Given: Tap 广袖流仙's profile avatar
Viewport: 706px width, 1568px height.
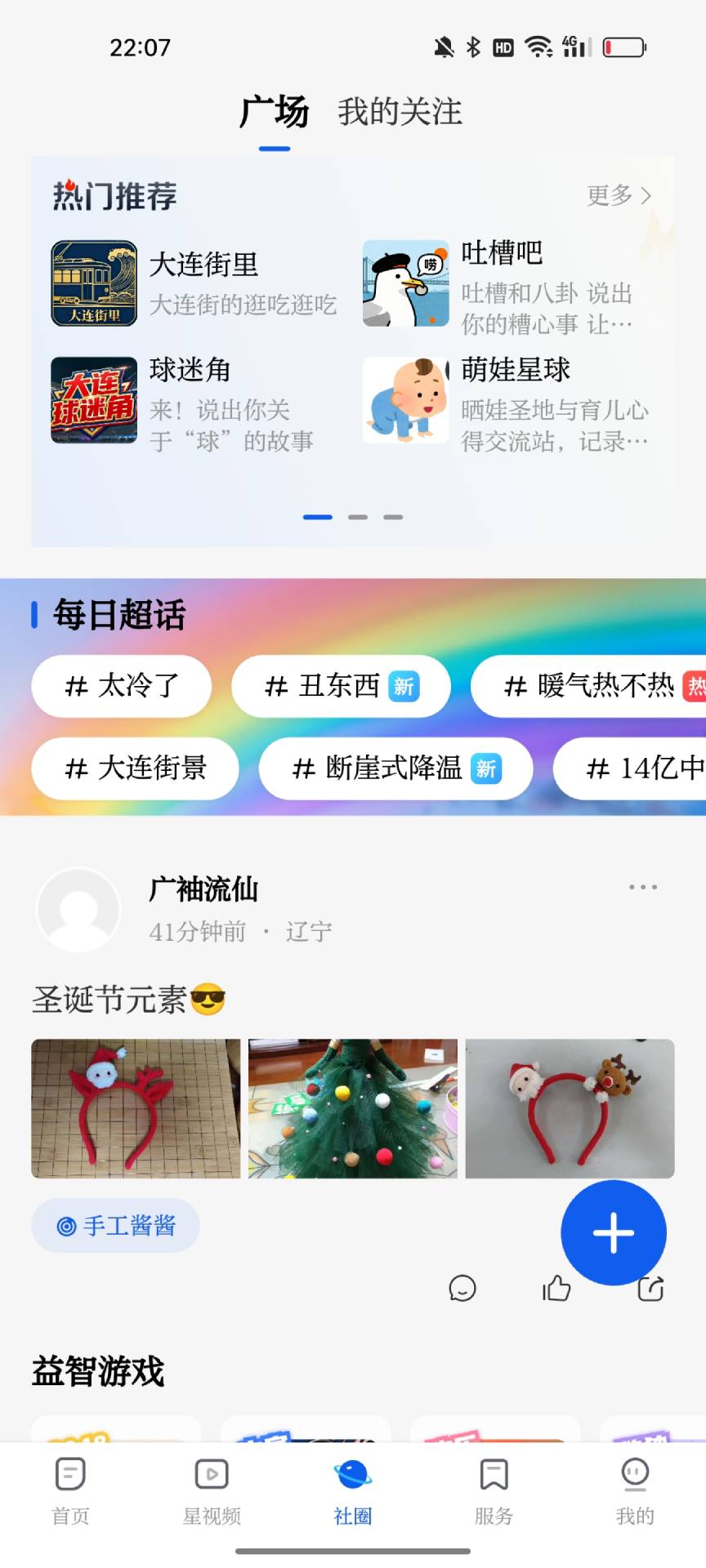Looking at the screenshot, I should (x=78, y=909).
